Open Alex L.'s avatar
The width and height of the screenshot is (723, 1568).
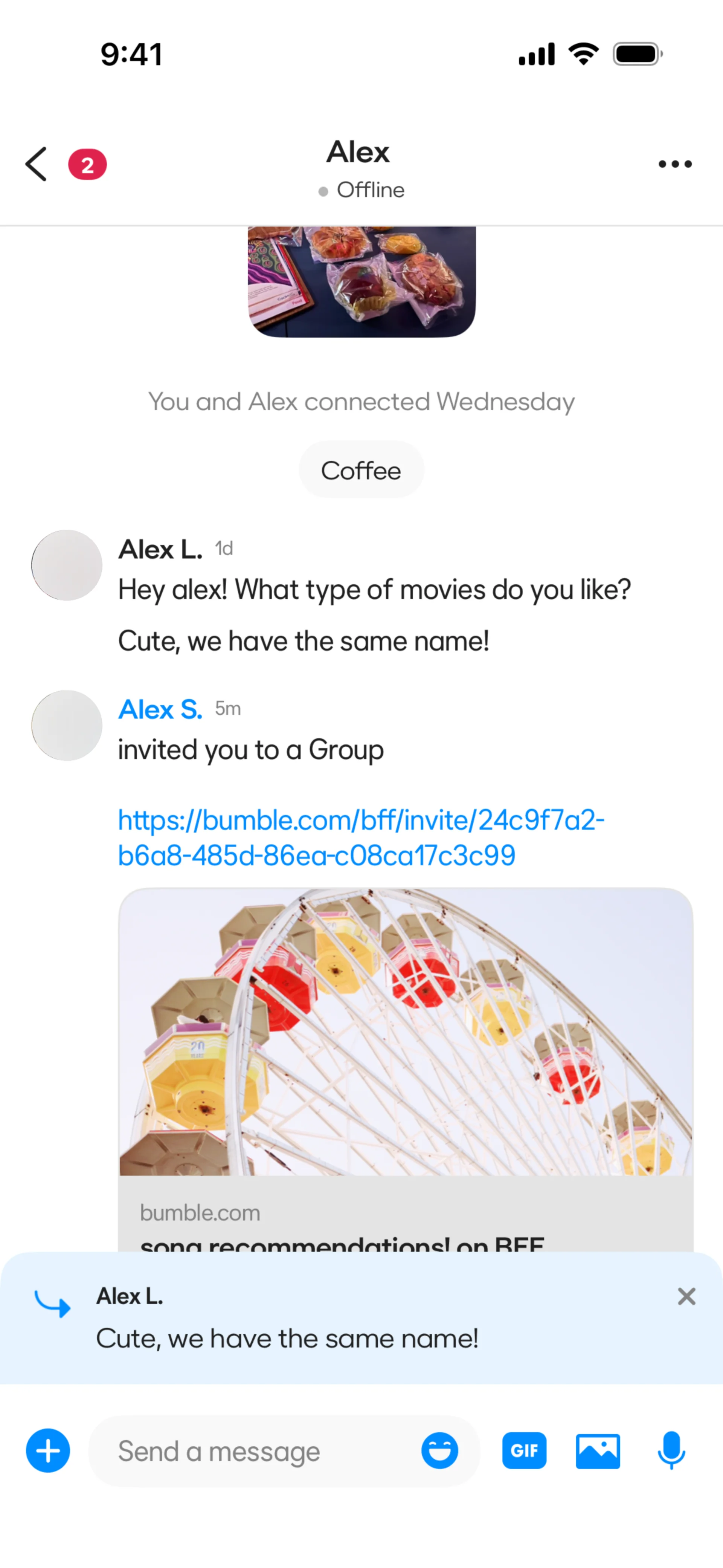[x=67, y=565]
